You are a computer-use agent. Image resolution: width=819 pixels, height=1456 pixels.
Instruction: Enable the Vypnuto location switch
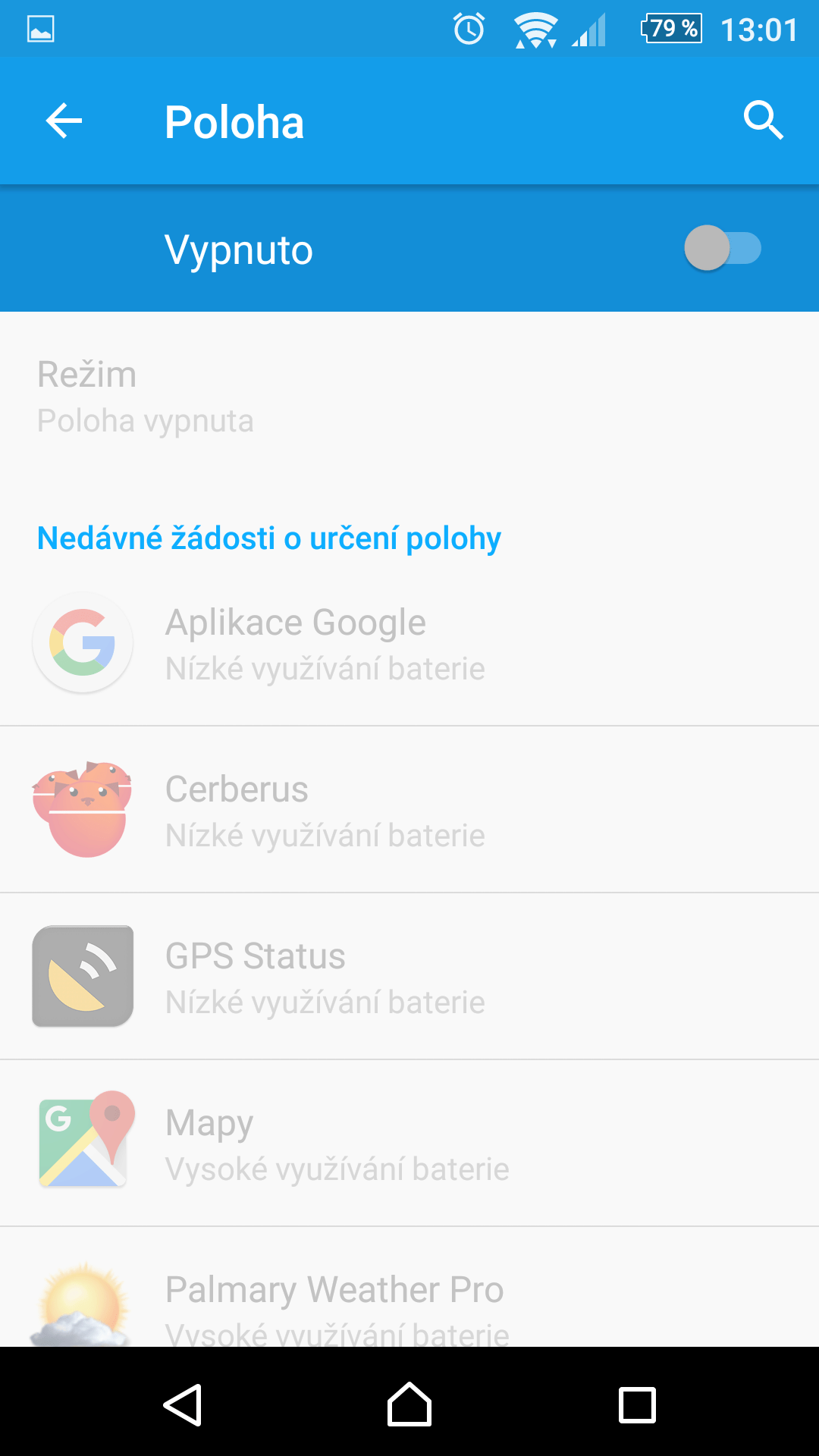723,248
